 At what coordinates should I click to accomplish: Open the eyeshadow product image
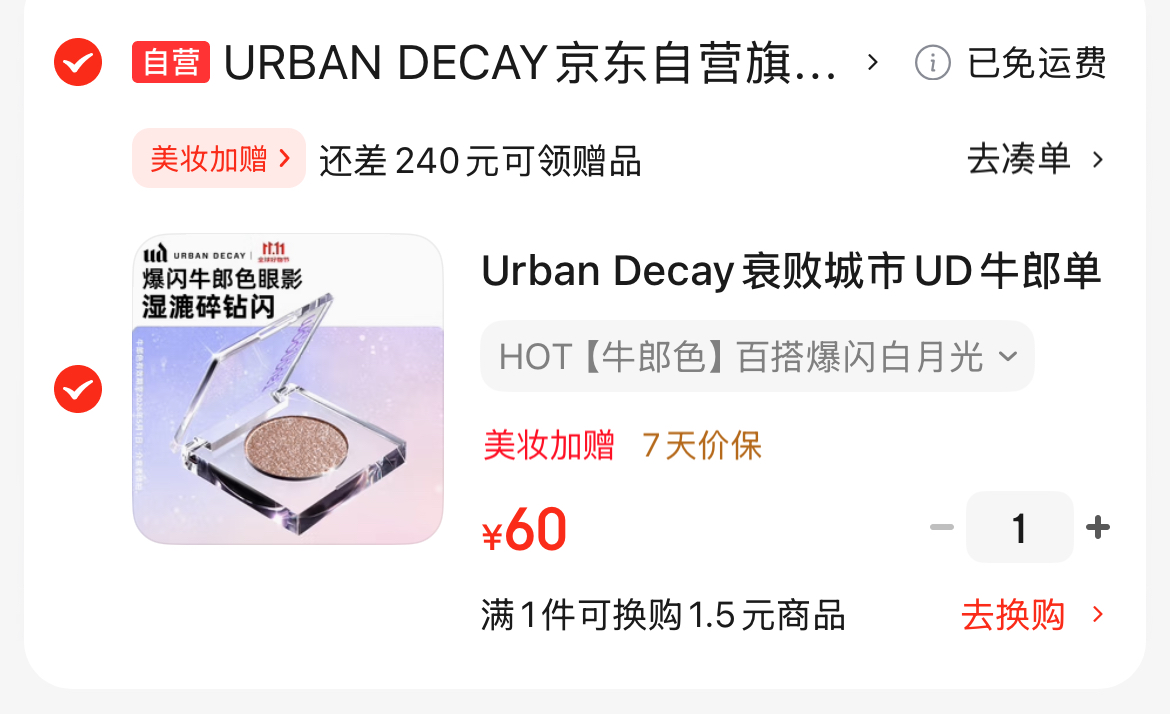click(x=288, y=389)
